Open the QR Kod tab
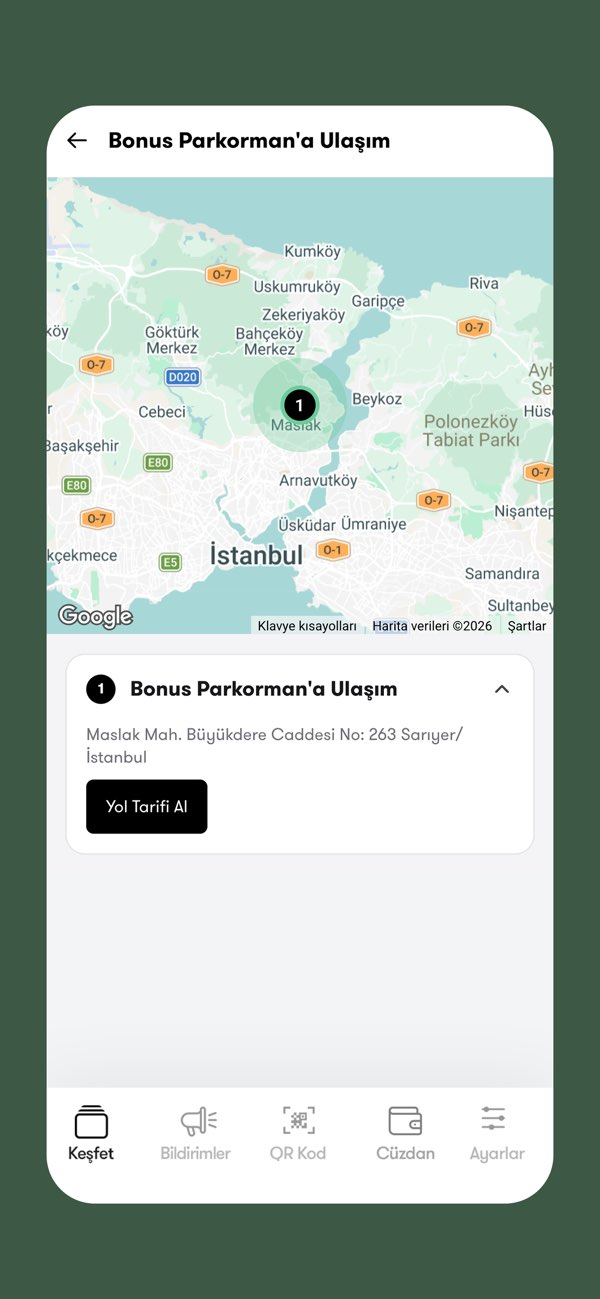600x1299 pixels. pos(298,1133)
